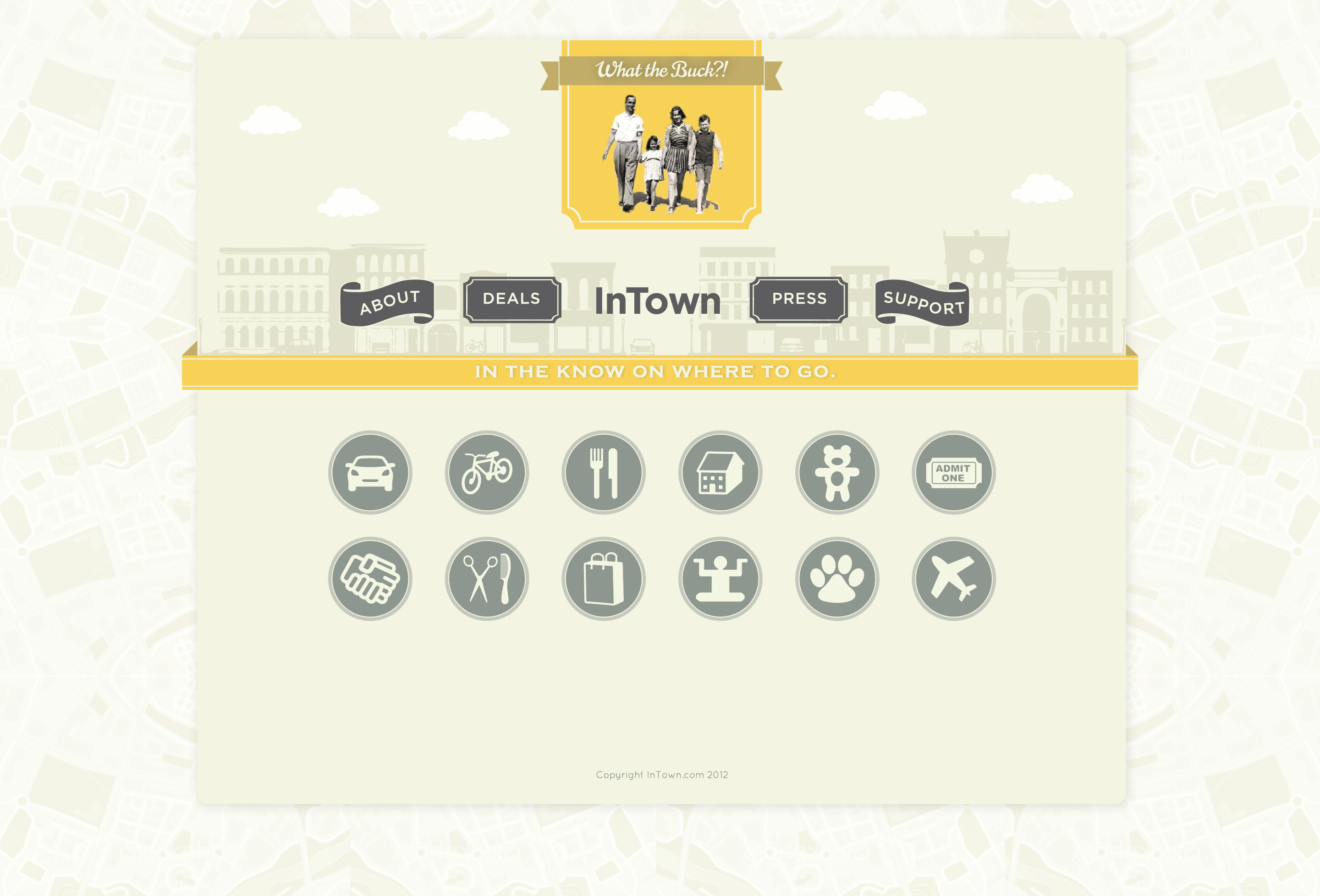1320x896 pixels.
Task: Select the scissors and comb beauty category
Action: [x=487, y=579]
